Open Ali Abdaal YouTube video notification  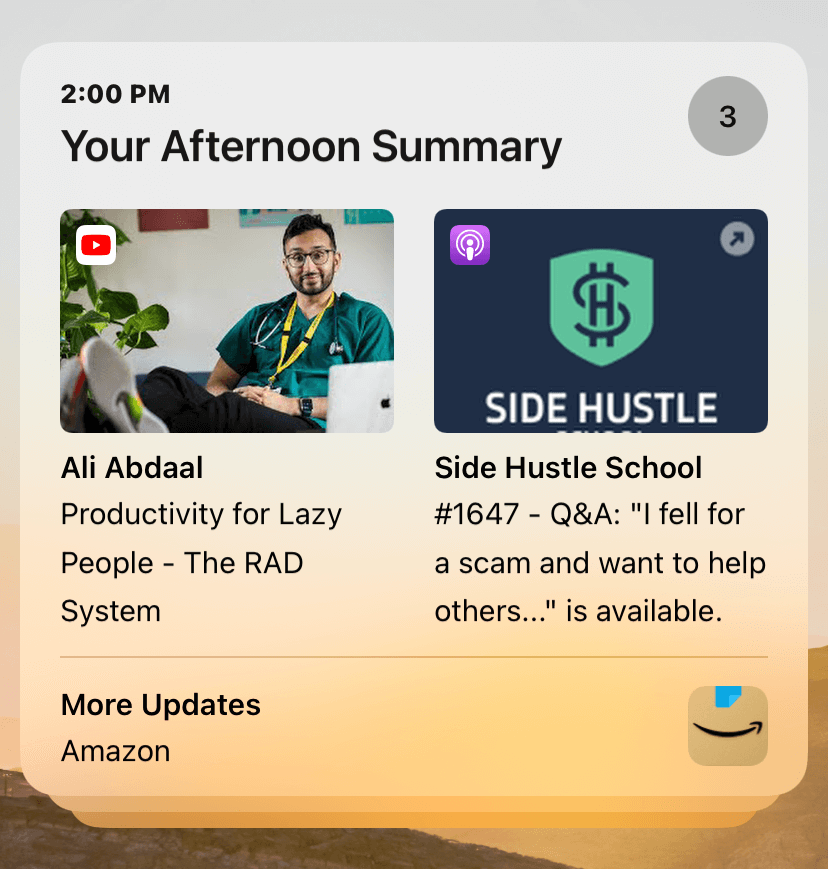point(227,321)
